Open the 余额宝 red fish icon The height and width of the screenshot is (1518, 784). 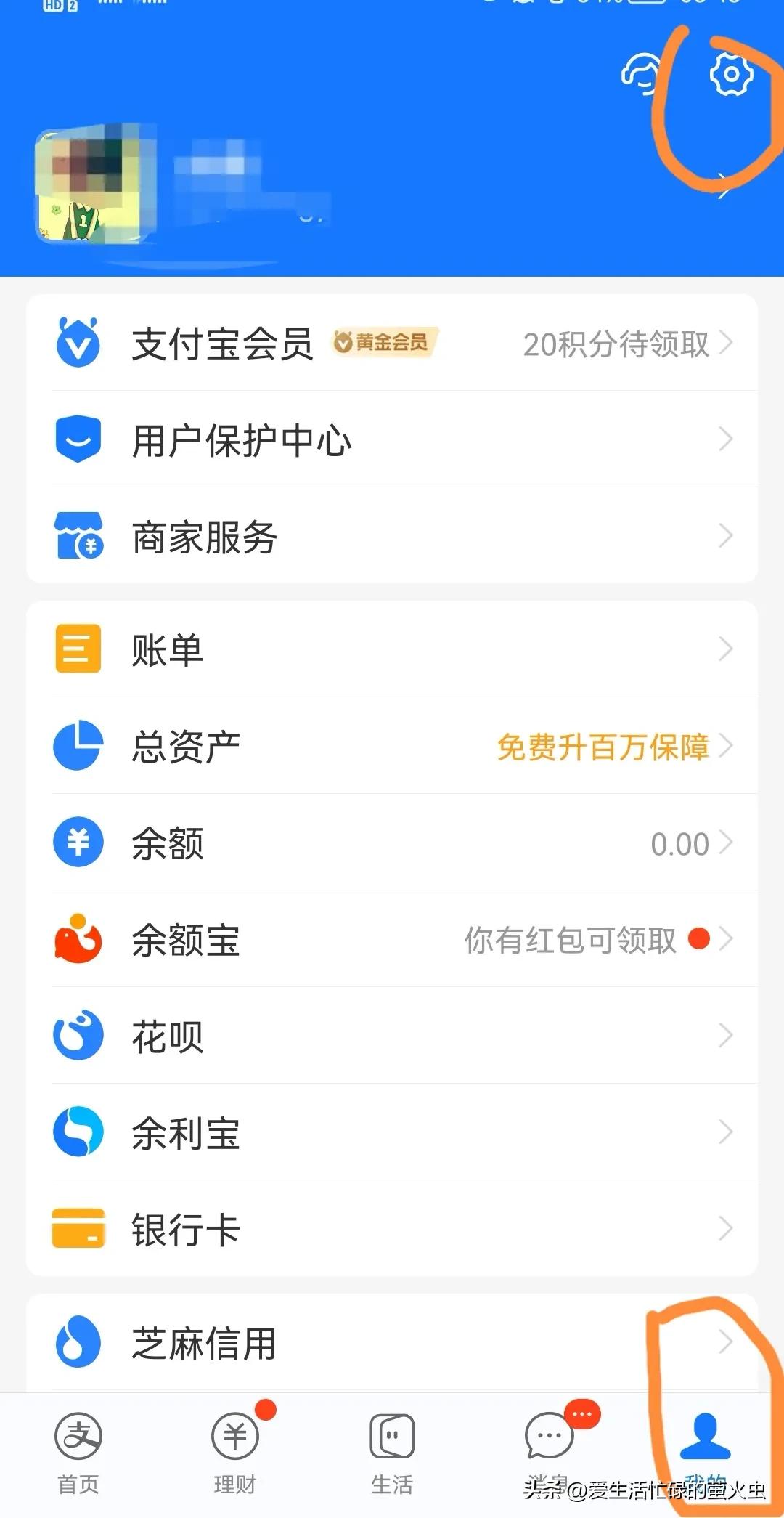76,939
